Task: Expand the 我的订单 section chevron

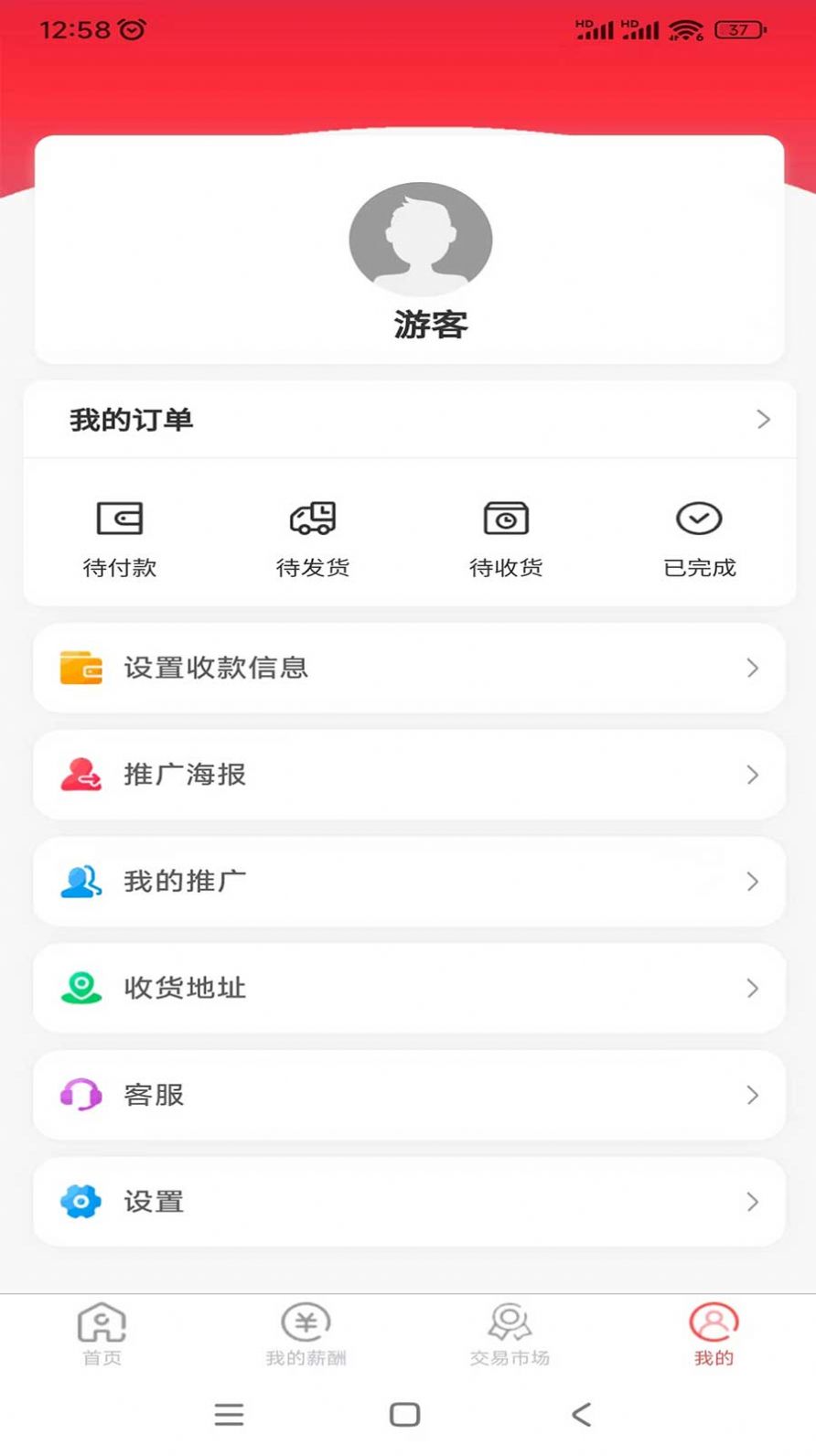Action: pos(762,420)
